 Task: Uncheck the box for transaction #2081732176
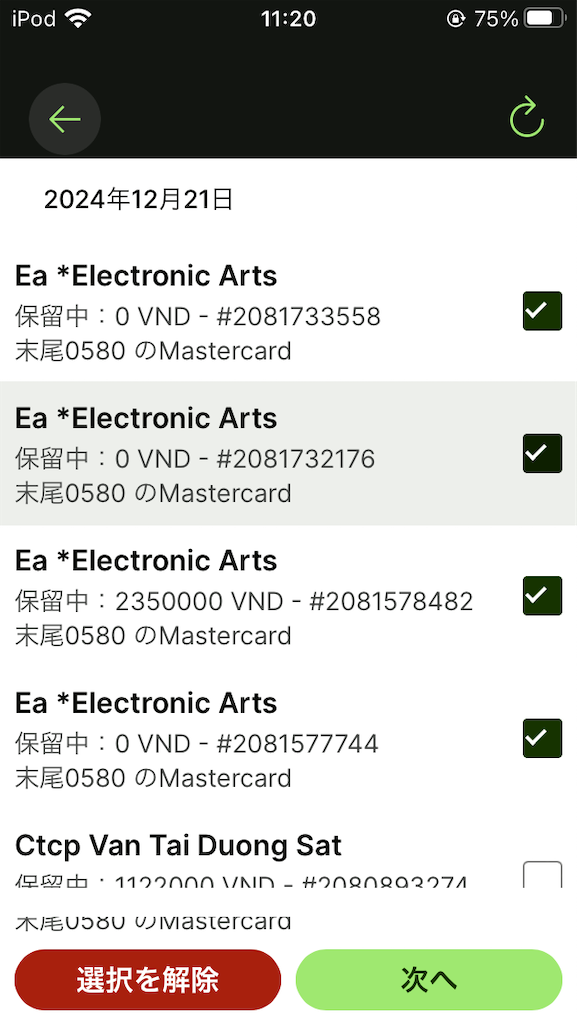tap(542, 453)
